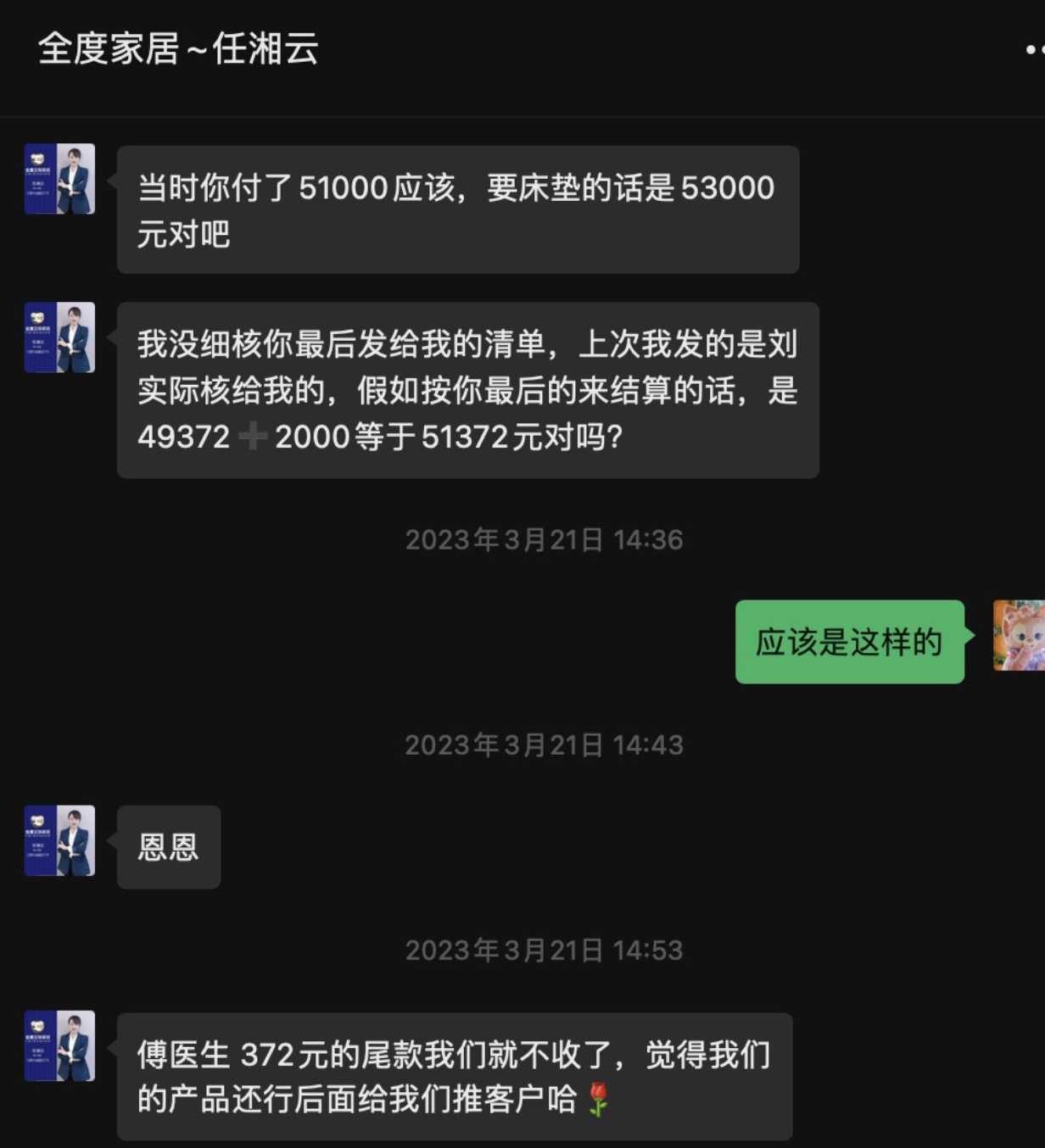Open 任湘云's profile from the 恩恩 message avatar
The width and height of the screenshot is (1045, 1148).
coord(59,840)
